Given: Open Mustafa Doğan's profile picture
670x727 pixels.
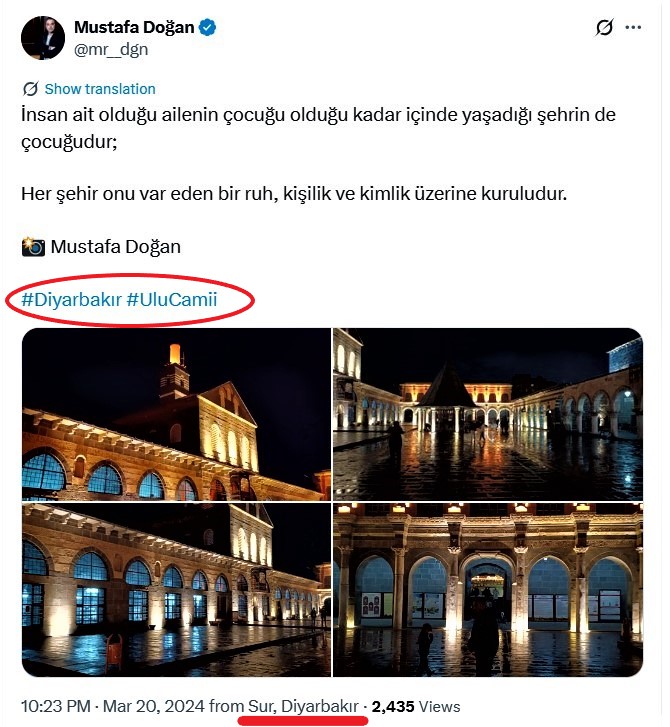Looking at the screenshot, I should pyautogui.click(x=42, y=37).
